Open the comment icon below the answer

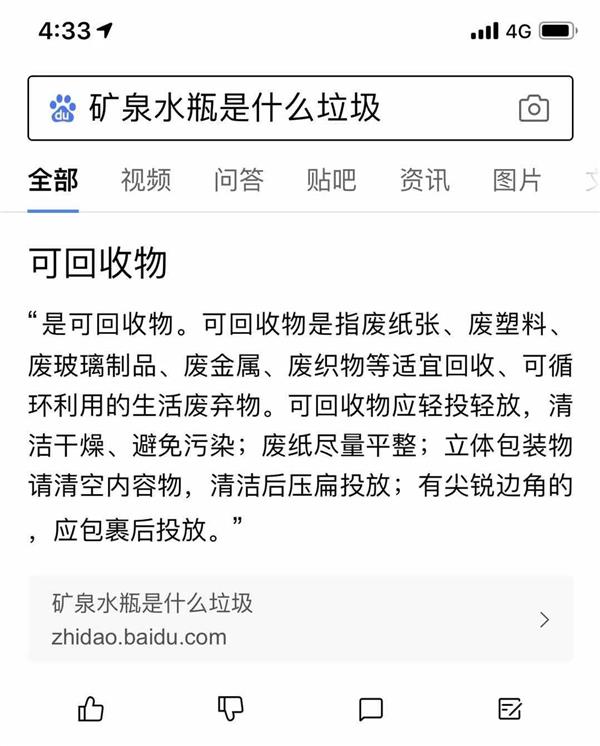[x=371, y=710]
